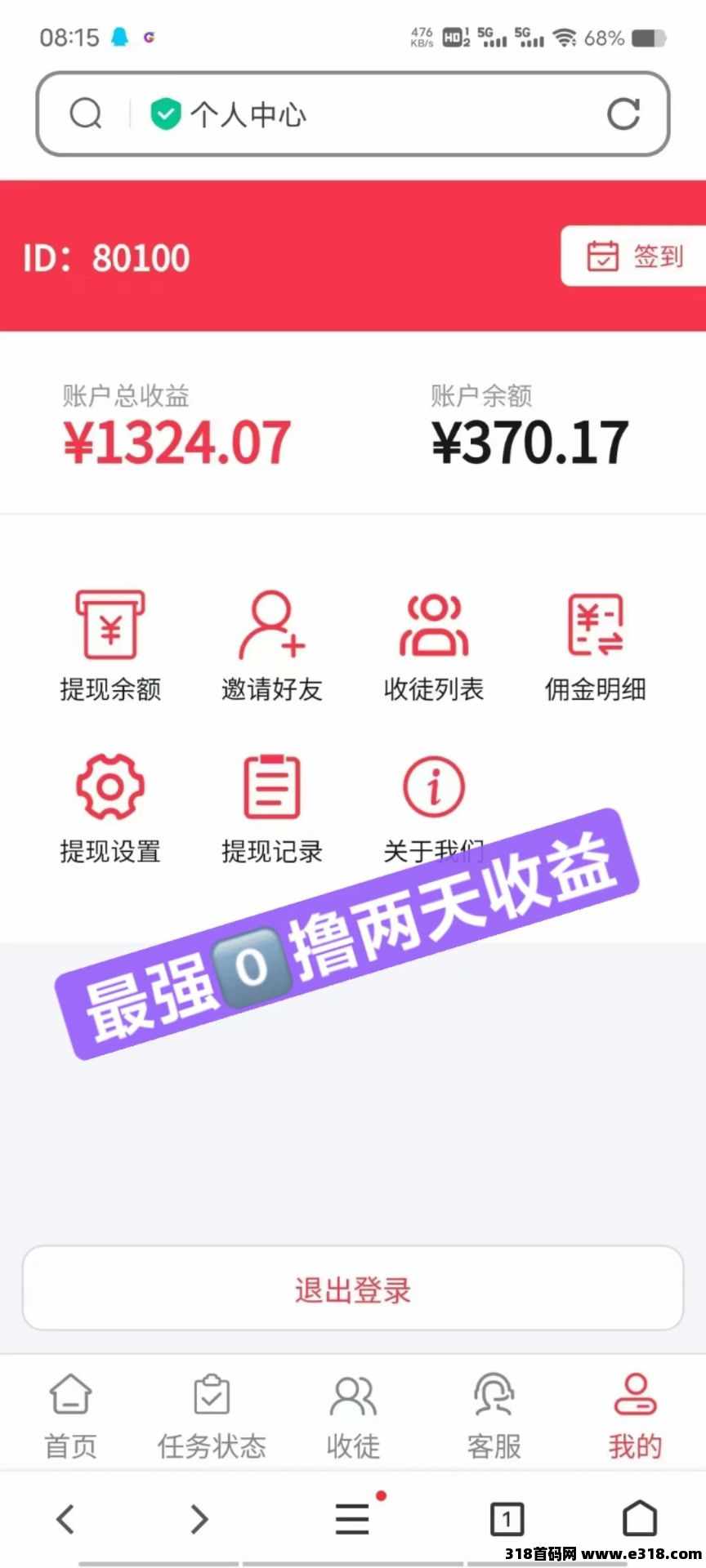The image size is (706, 1568).
Task: Open the browser menu with three lines
Action: pyautogui.click(x=353, y=1519)
